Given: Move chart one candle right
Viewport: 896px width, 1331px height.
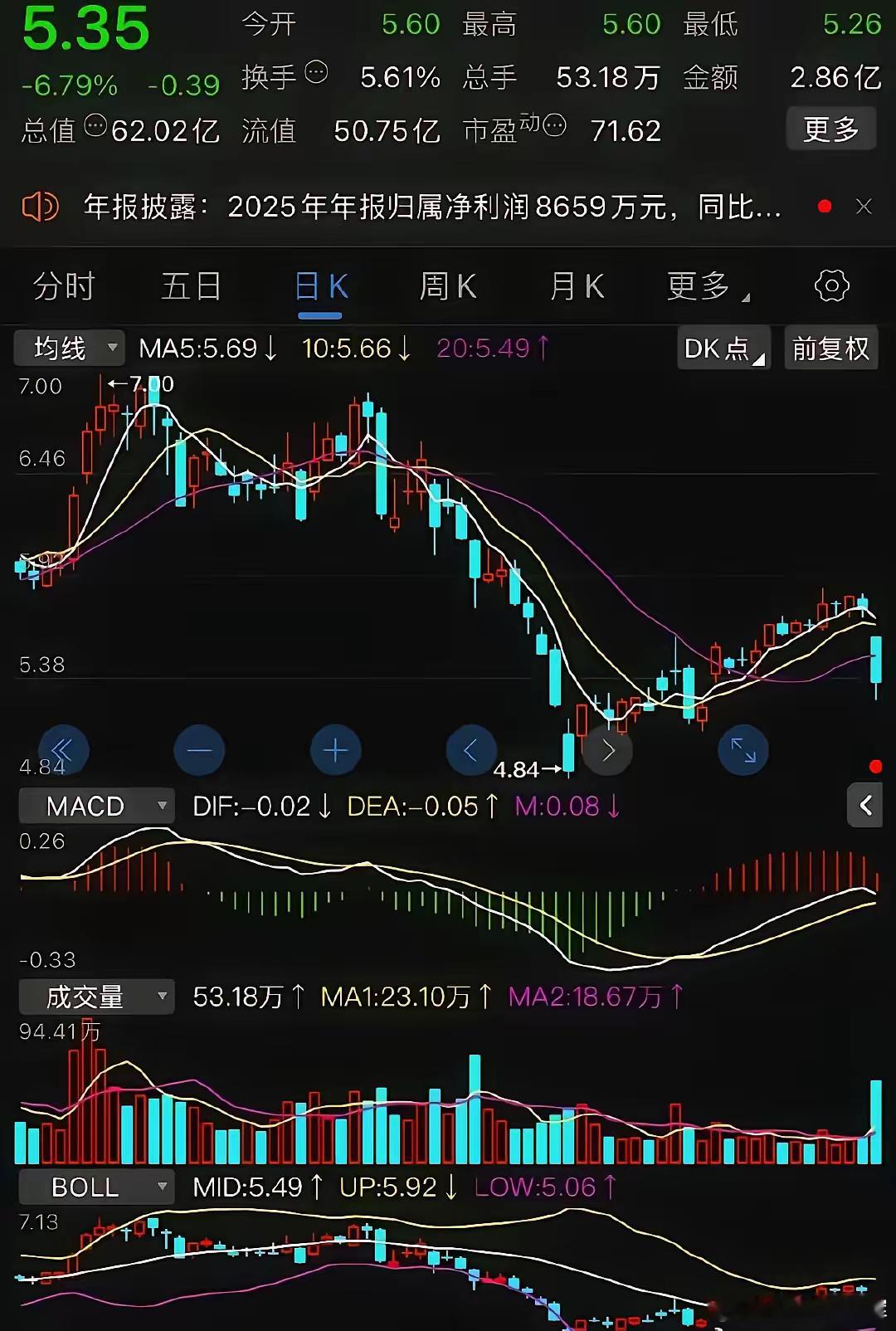Looking at the screenshot, I should [608, 751].
